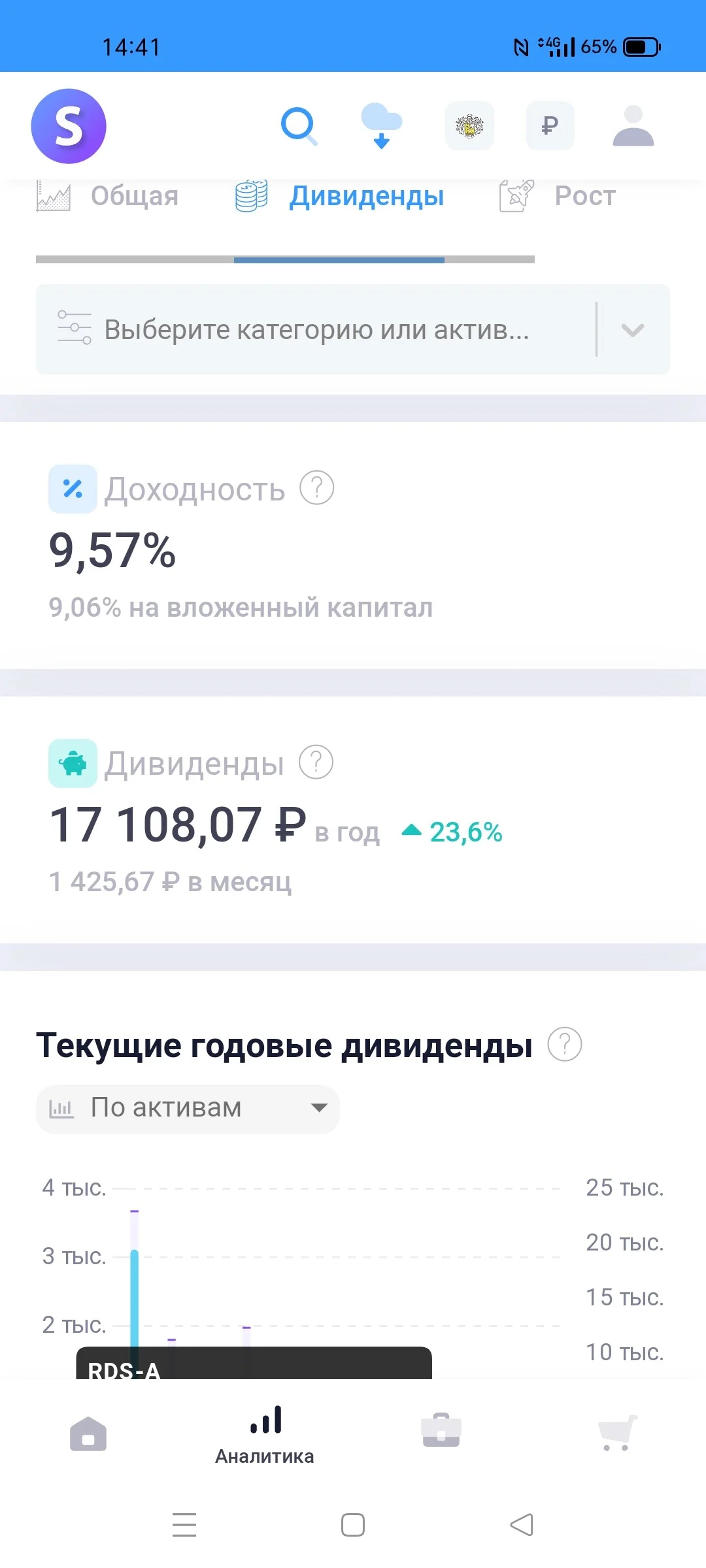706x1568 pixels.
Task: Open the По активам dropdown
Action: (188, 1109)
